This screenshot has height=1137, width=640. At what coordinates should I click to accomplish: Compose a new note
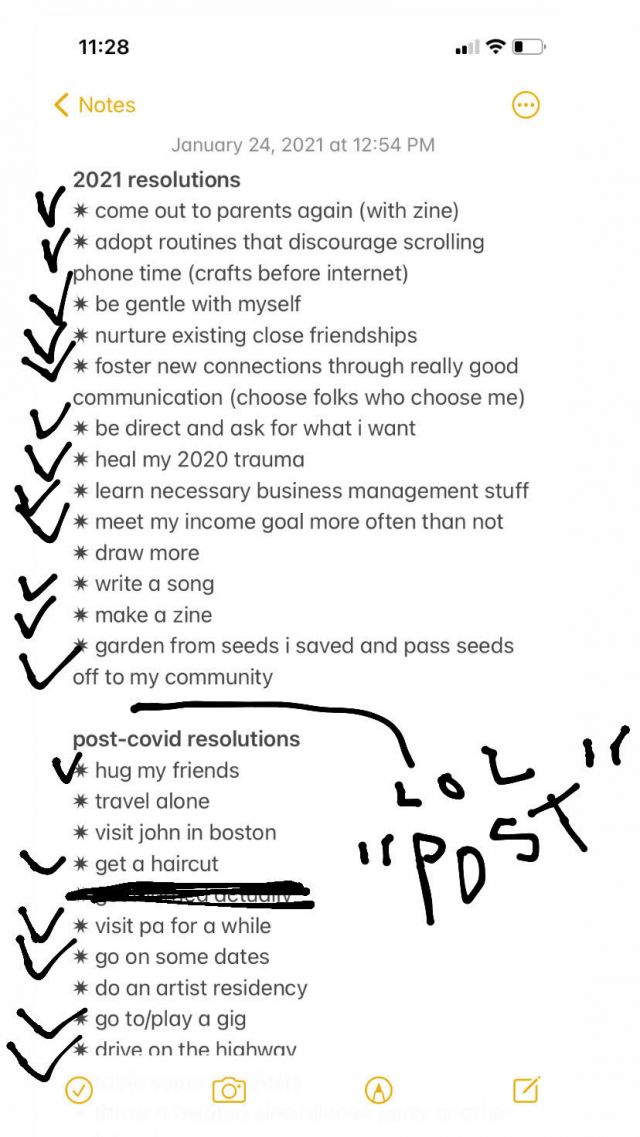coord(526,1089)
